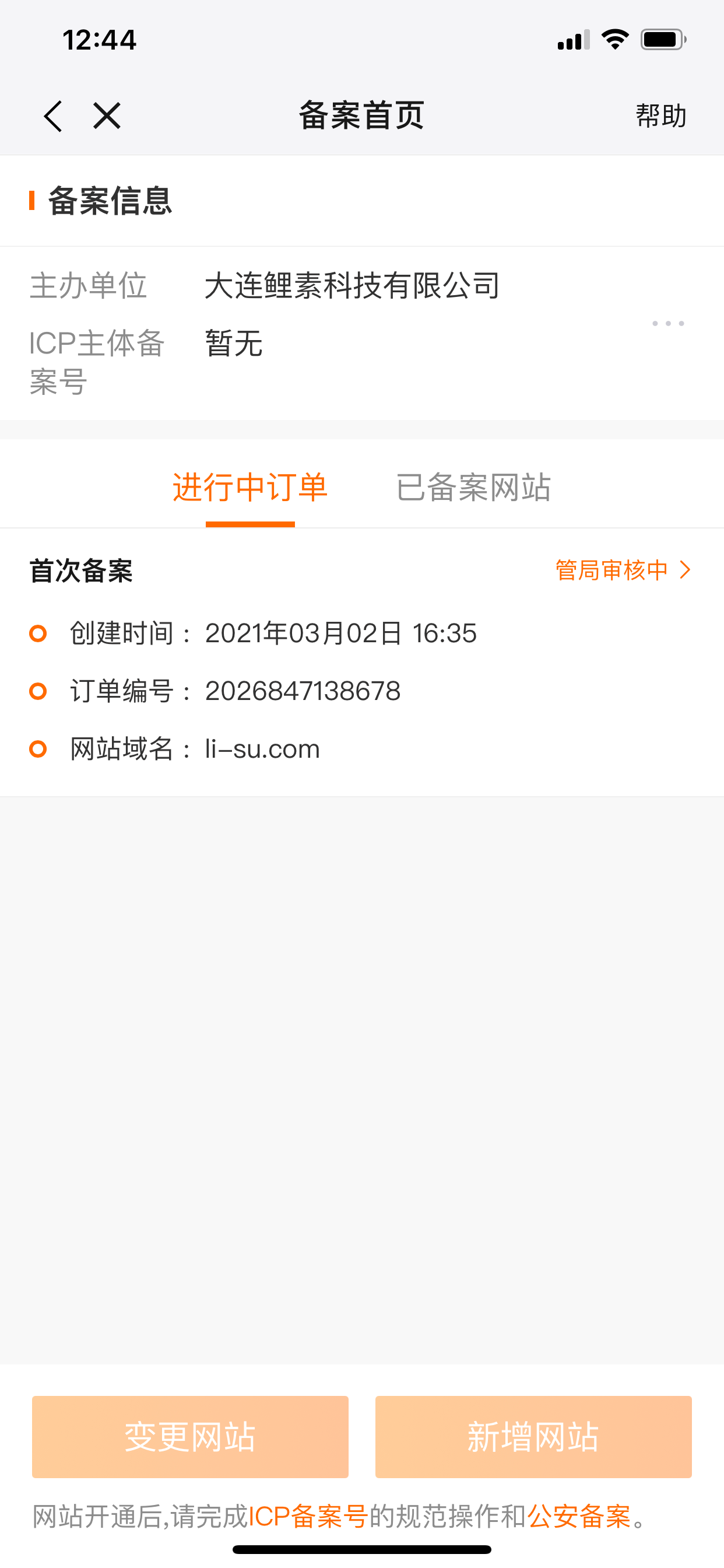
Task: Go back using the back arrow
Action: tap(54, 116)
